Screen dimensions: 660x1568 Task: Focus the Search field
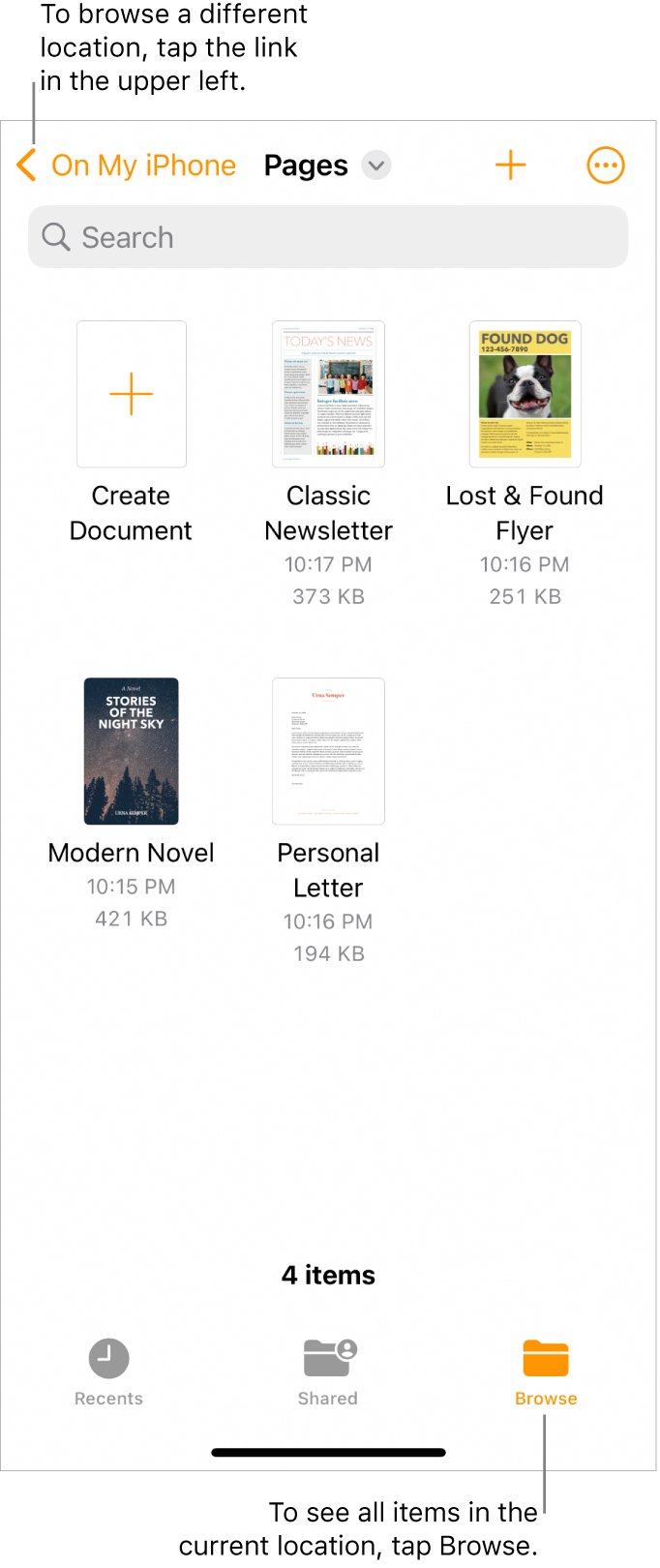[x=328, y=237]
